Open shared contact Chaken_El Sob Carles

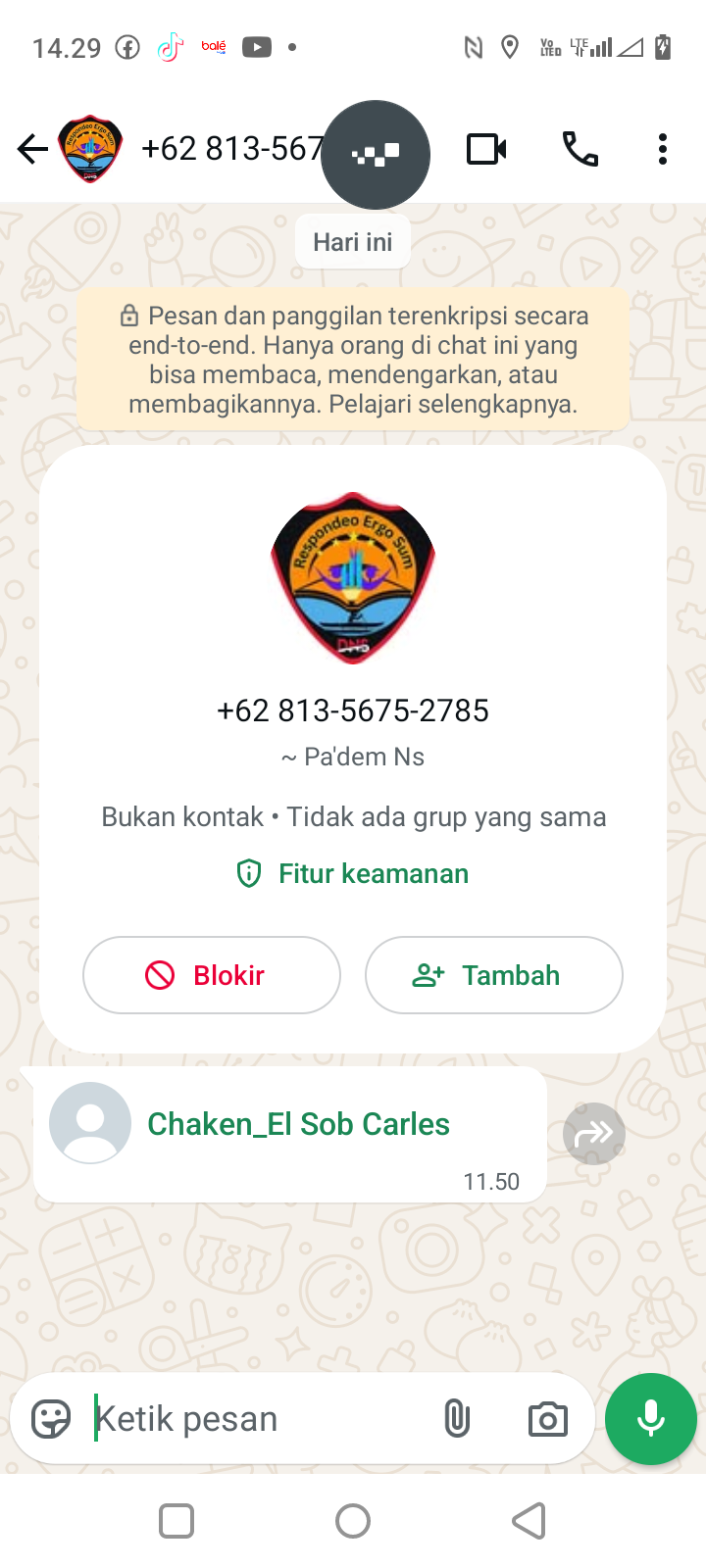298,1124
